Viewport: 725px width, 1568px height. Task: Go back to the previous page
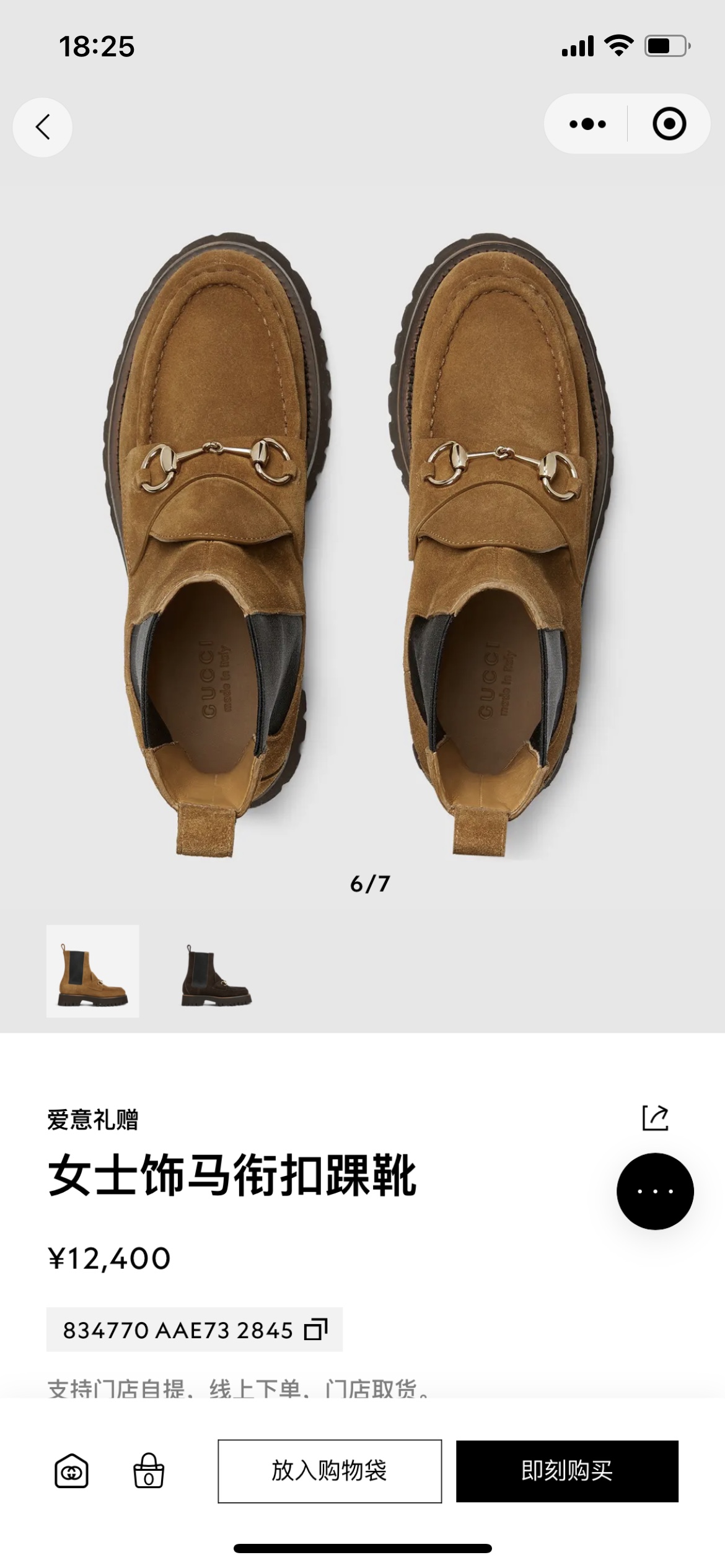[x=42, y=127]
